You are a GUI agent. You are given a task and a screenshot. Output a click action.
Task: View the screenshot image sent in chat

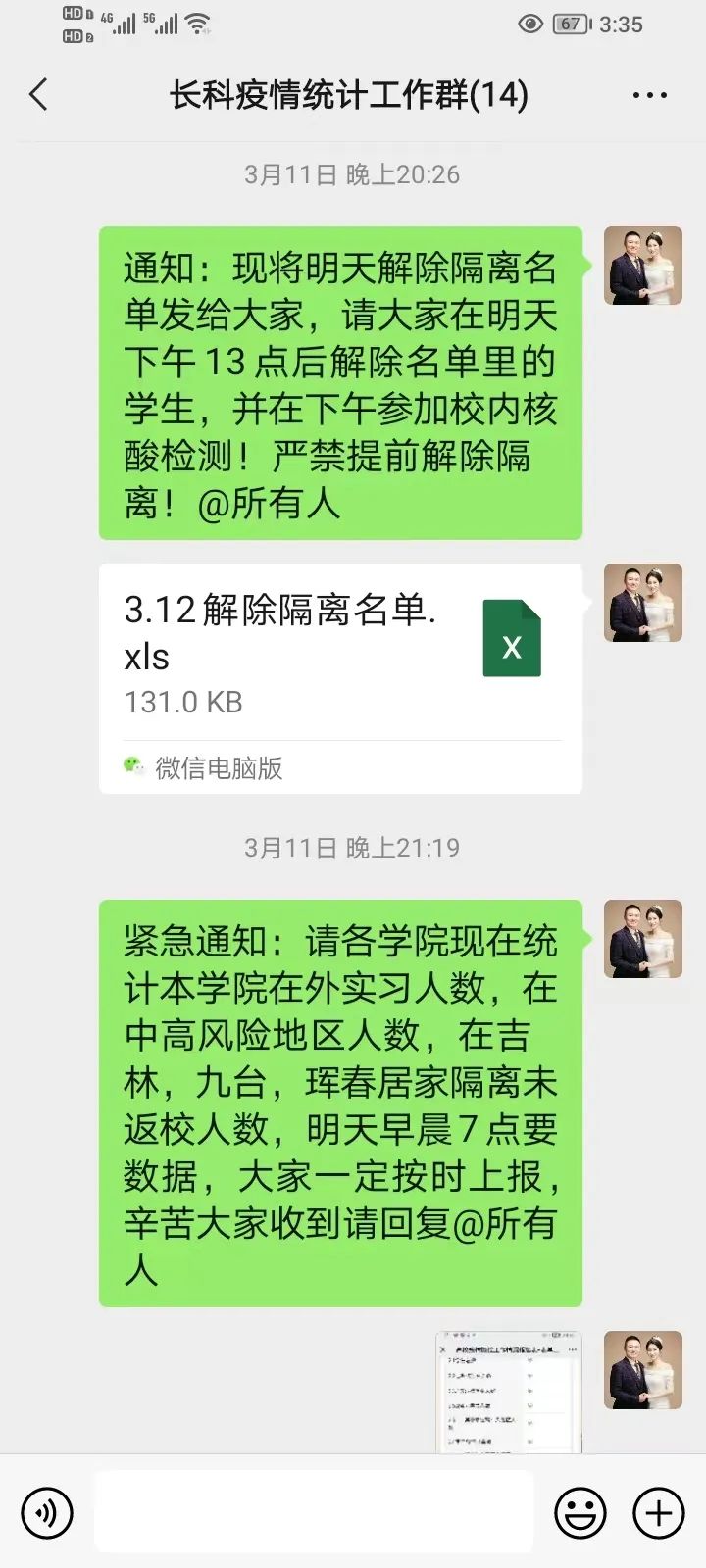(x=509, y=1392)
